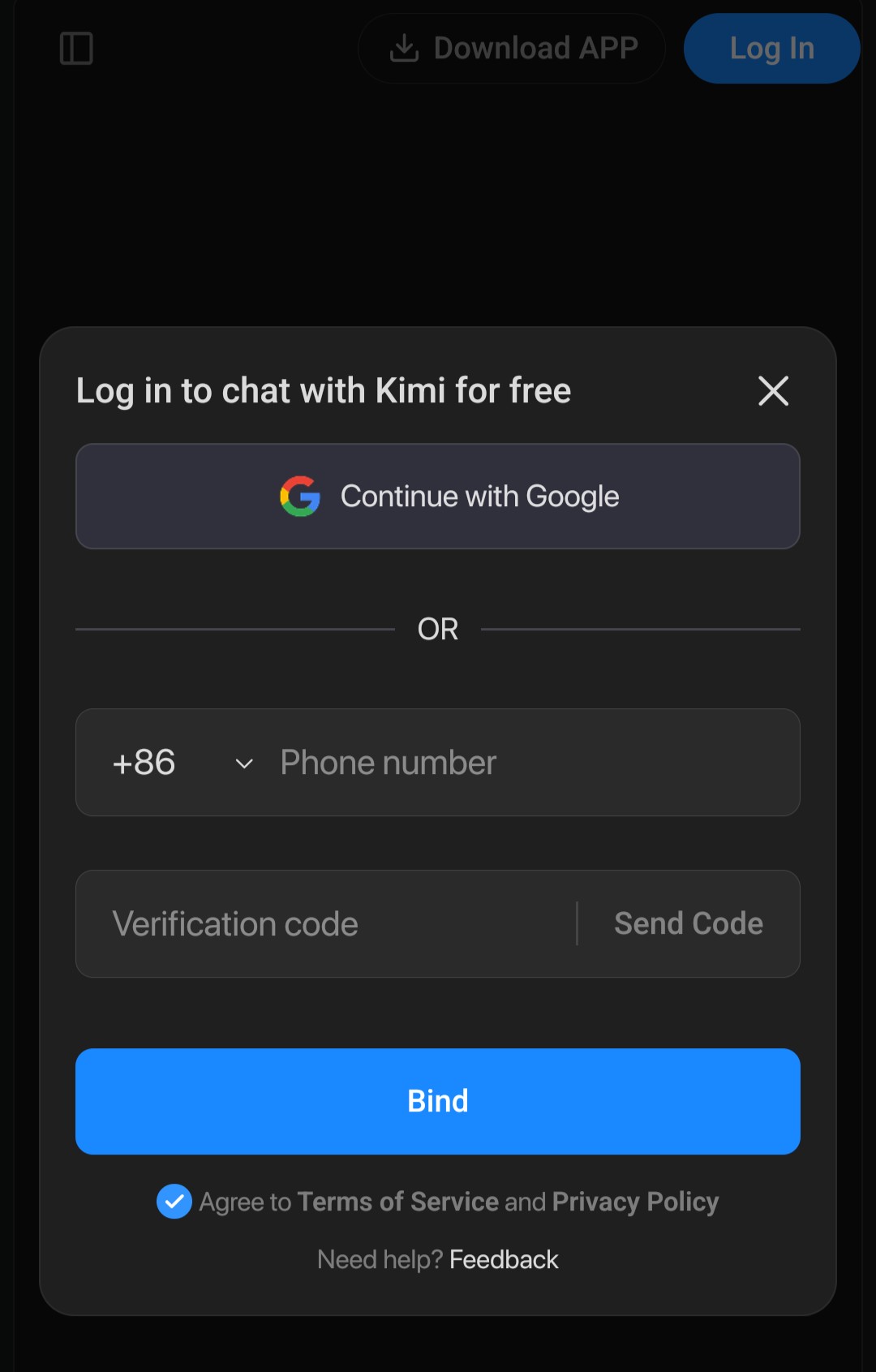Screen dimensions: 876x1372
Task: Open the sidebar panel icon
Action: (x=76, y=49)
